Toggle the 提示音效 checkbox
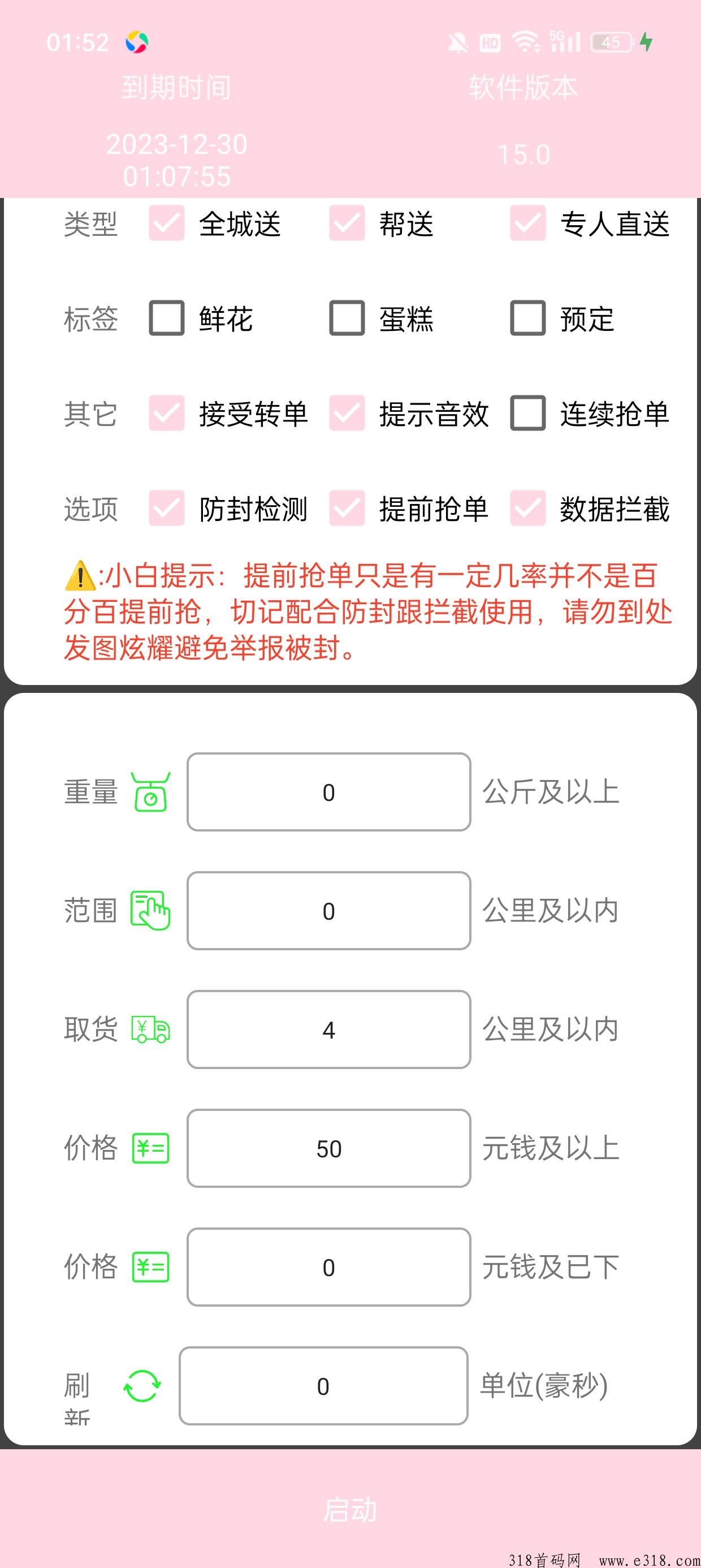 click(x=347, y=413)
